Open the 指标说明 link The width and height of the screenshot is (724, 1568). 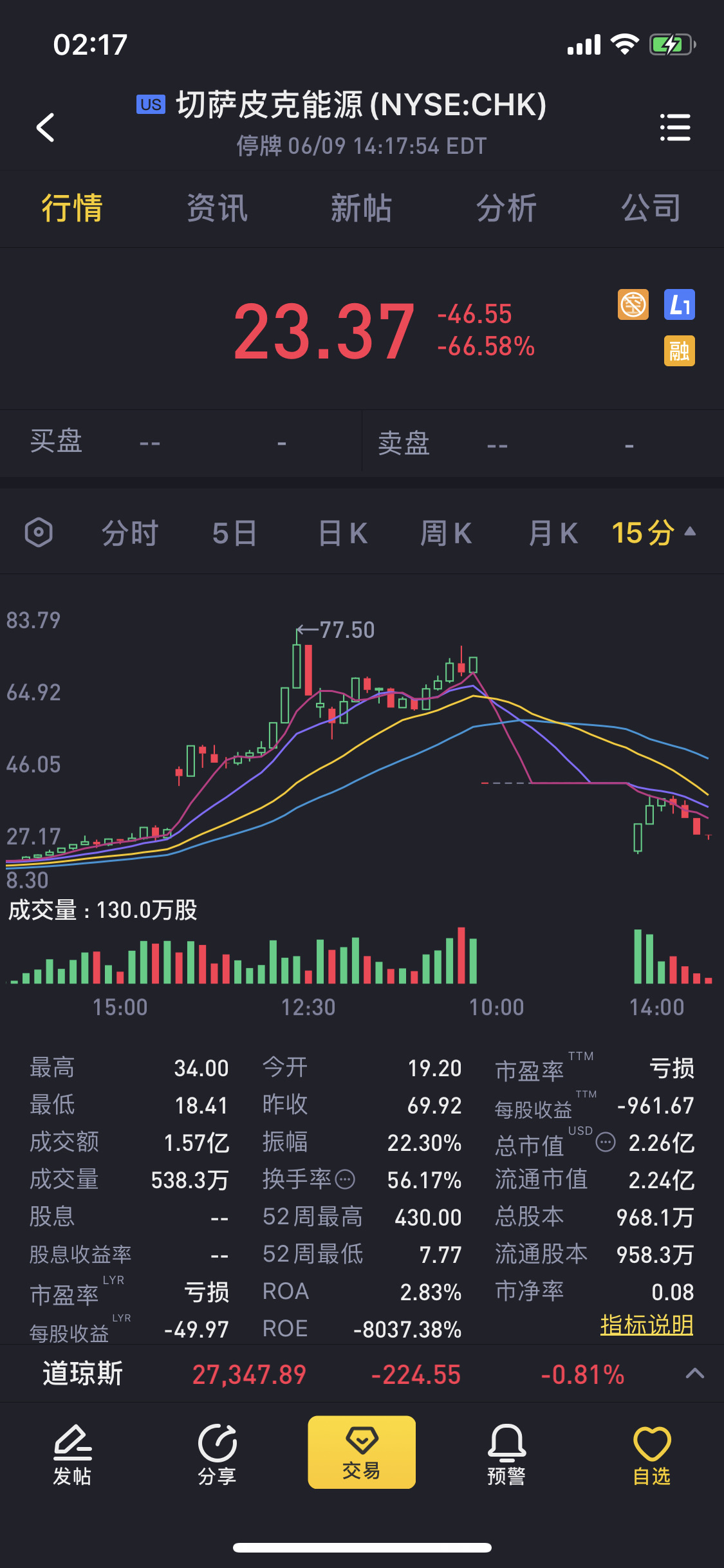click(647, 1325)
